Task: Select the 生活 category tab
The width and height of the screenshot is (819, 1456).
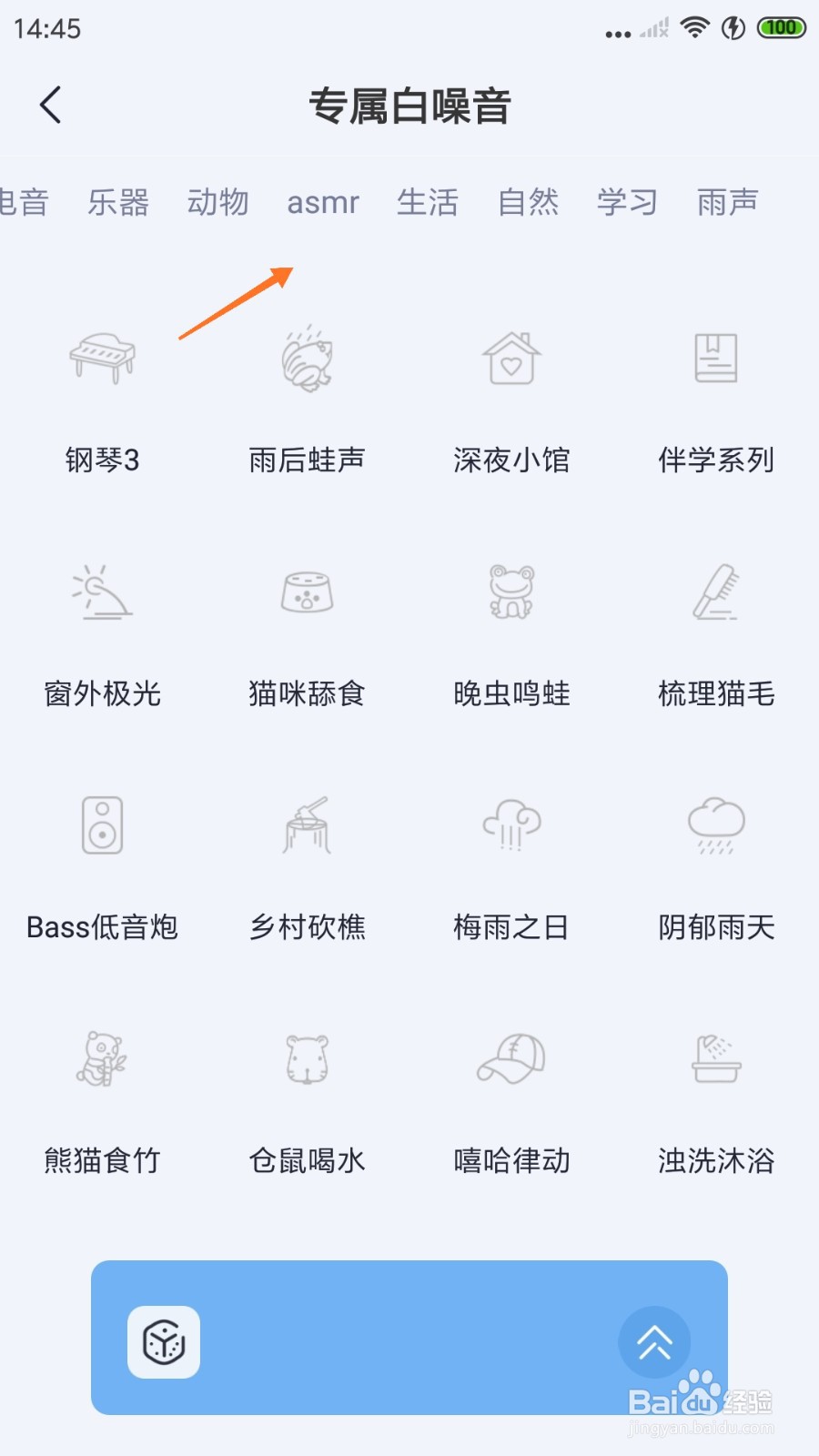Action: [x=428, y=202]
